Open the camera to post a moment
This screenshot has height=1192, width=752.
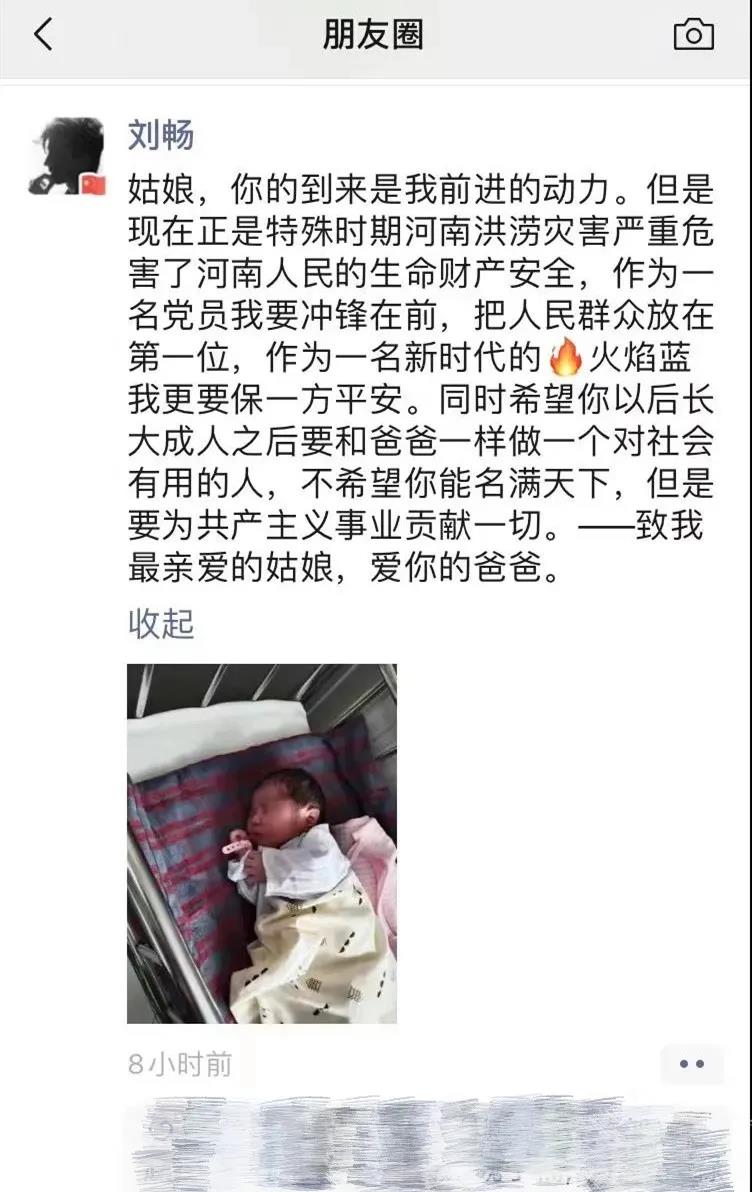tap(693, 35)
